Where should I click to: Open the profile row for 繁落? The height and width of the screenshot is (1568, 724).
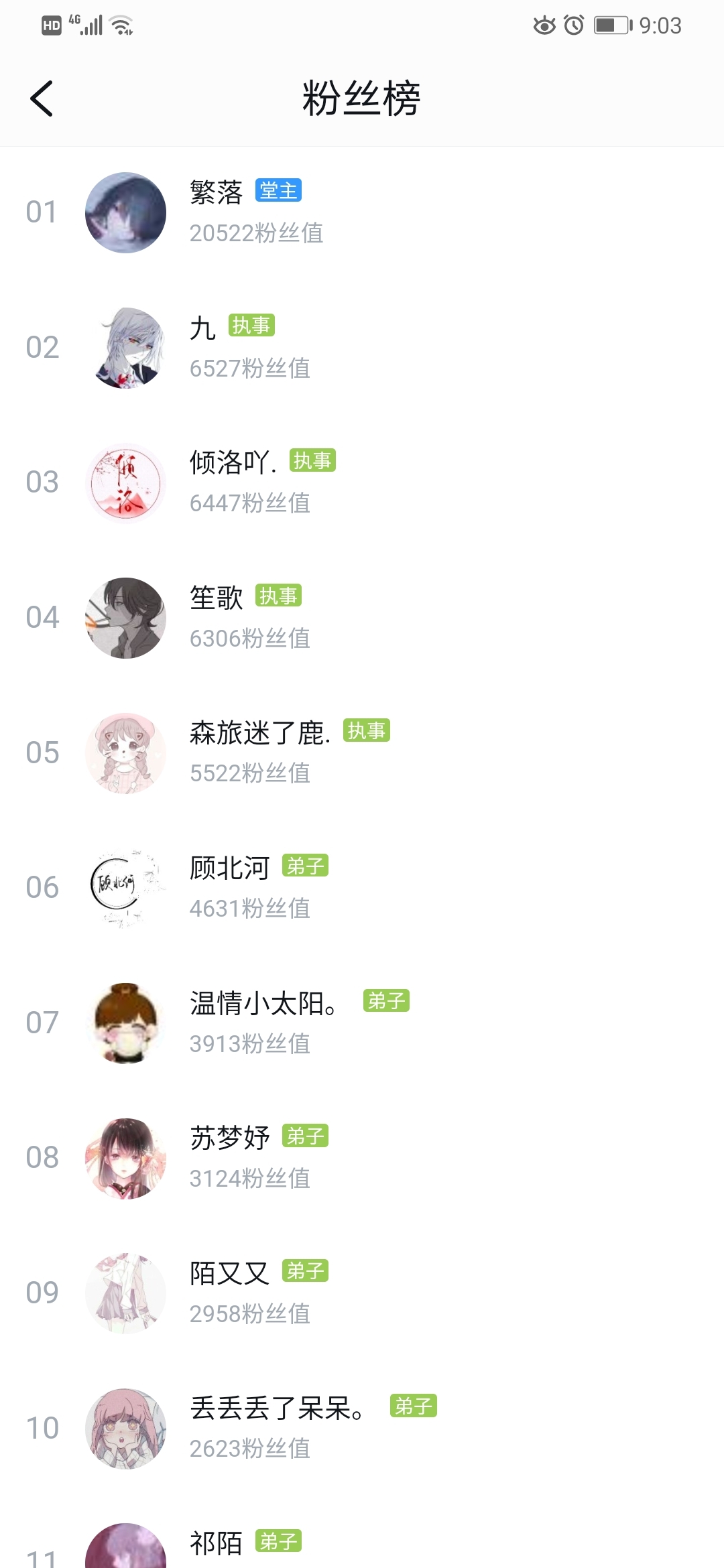coord(362,213)
